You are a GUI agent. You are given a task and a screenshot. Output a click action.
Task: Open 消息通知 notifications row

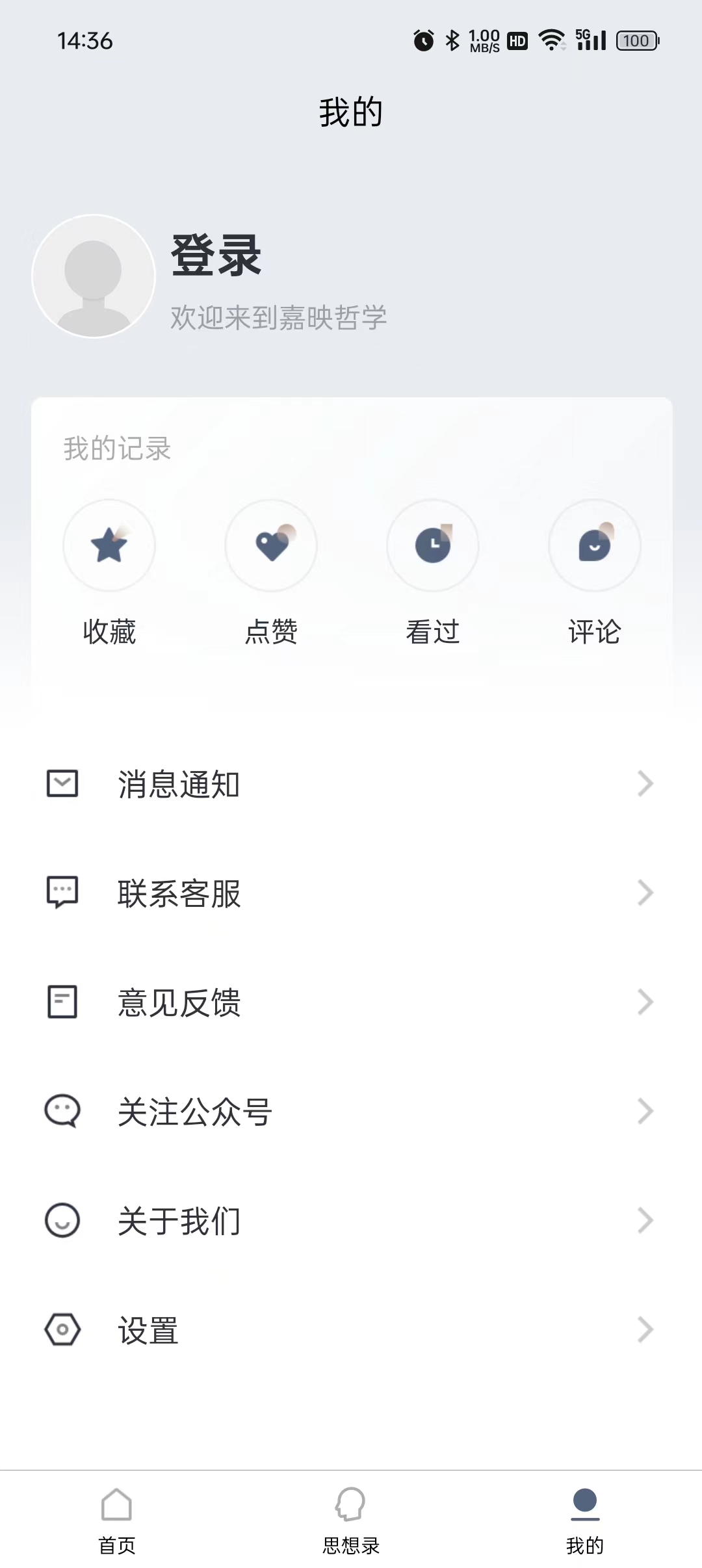351,784
